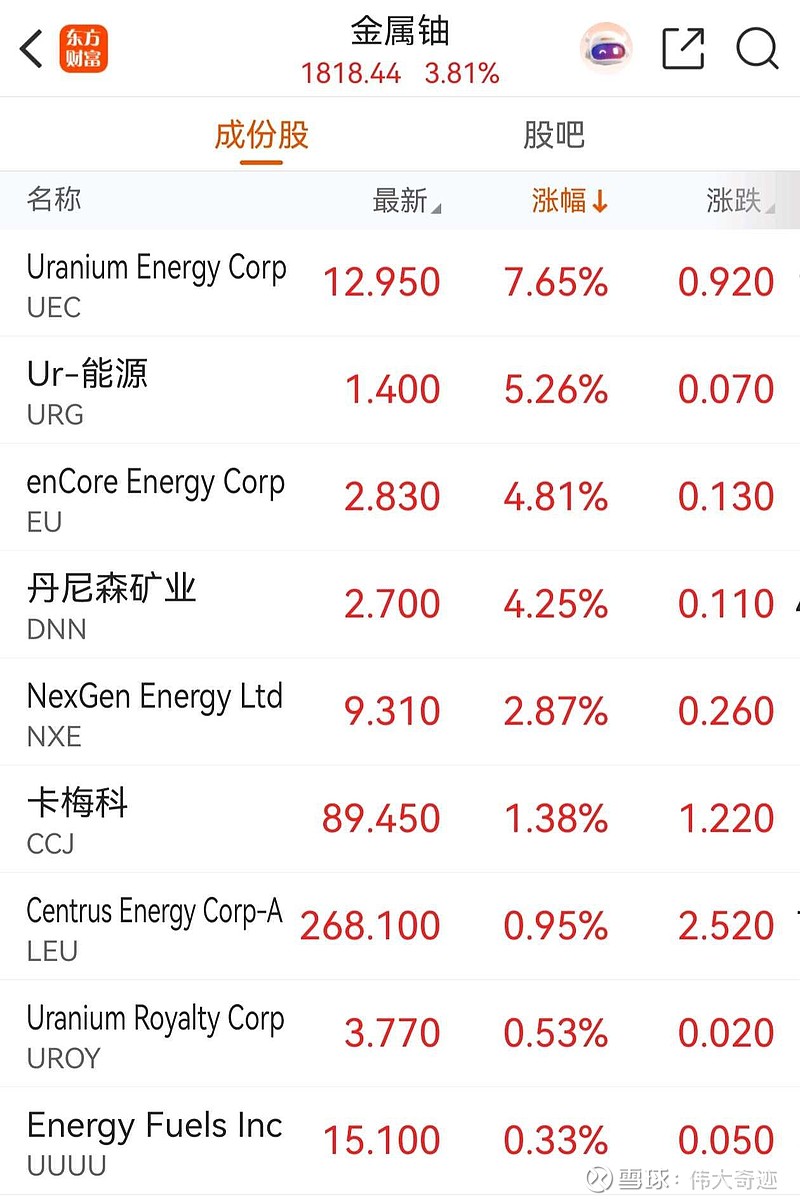
Task: View NexGen Energy Ltd details
Action: [x=154, y=711]
